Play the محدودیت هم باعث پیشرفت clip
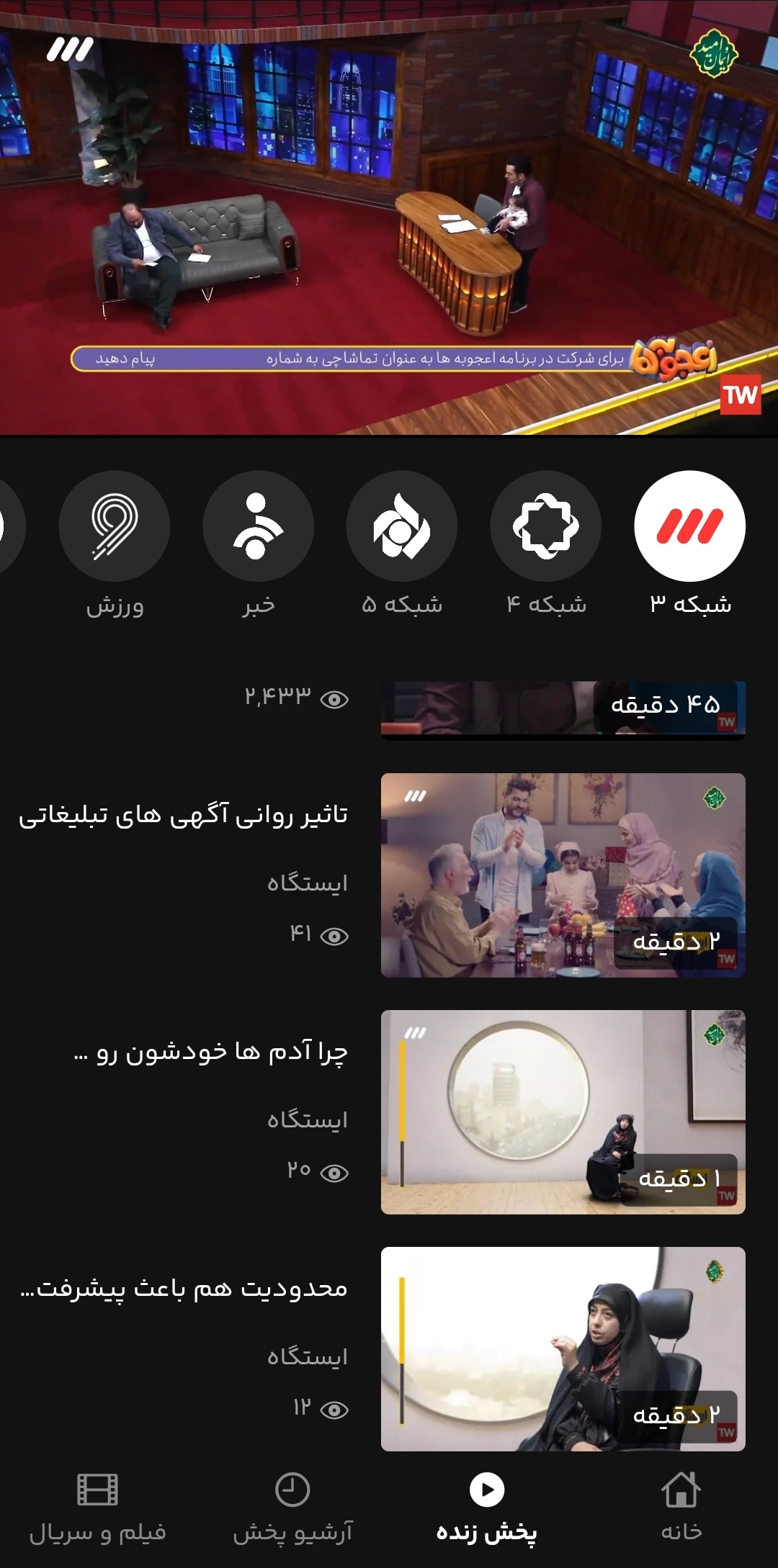This screenshot has height=1568, width=778. pyautogui.click(x=563, y=1348)
